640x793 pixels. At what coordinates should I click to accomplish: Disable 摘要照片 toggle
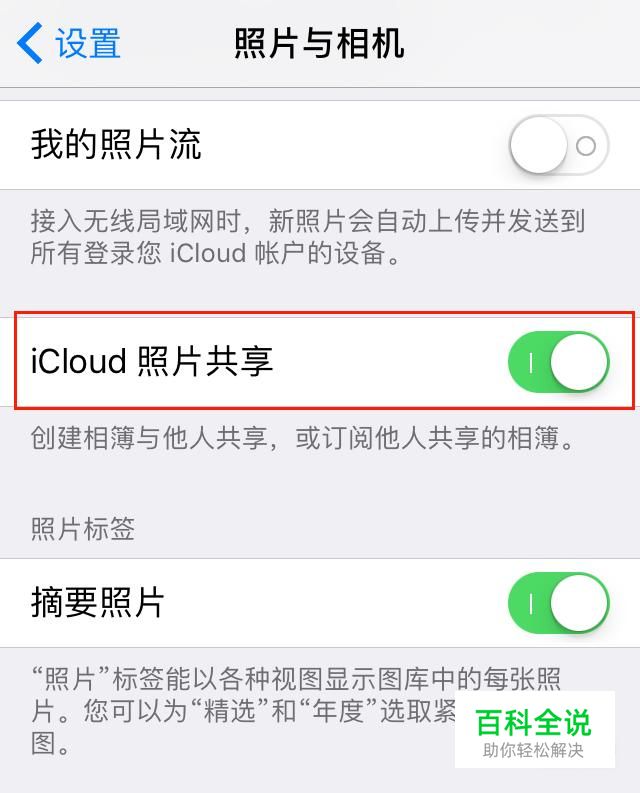(558, 603)
